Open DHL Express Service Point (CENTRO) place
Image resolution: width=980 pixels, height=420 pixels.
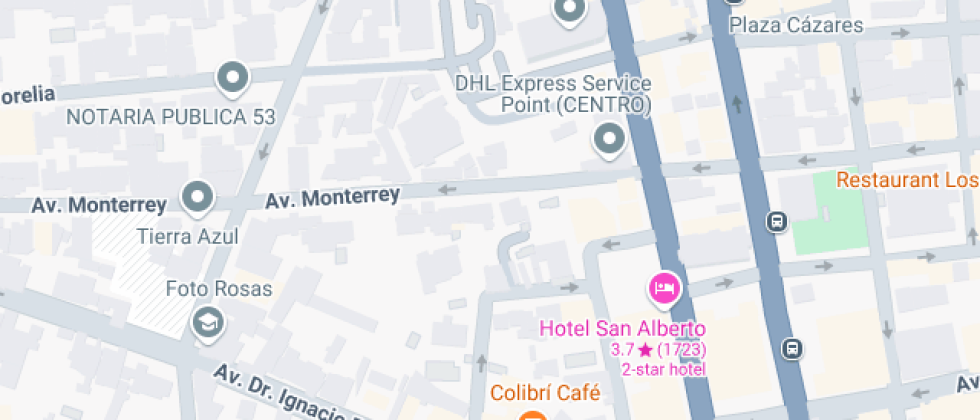[x=609, y=139]
